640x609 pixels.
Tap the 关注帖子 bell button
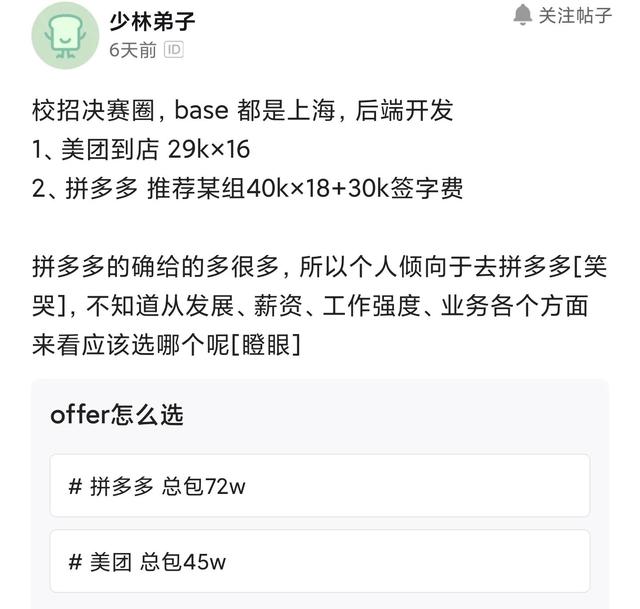[x=562, y=15]
